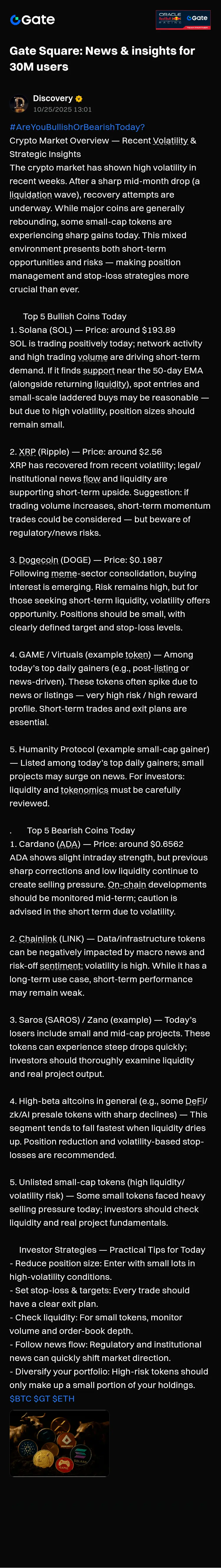Open the Discovery author profile
The width and height of the screenshot is (221, 1568).
coord(52,98)
